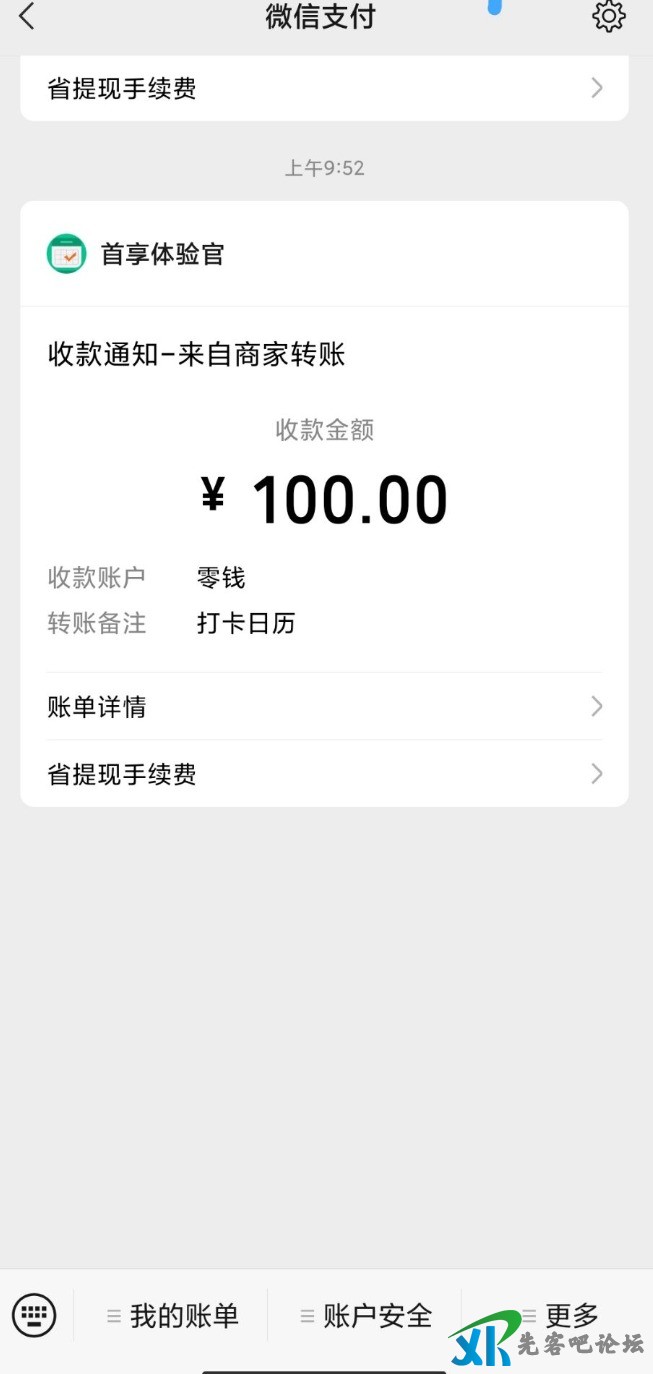The width and height of the screenshot is (653, 1374).
Task: Expand the 更多 menu
Action: click(560, 1316)
